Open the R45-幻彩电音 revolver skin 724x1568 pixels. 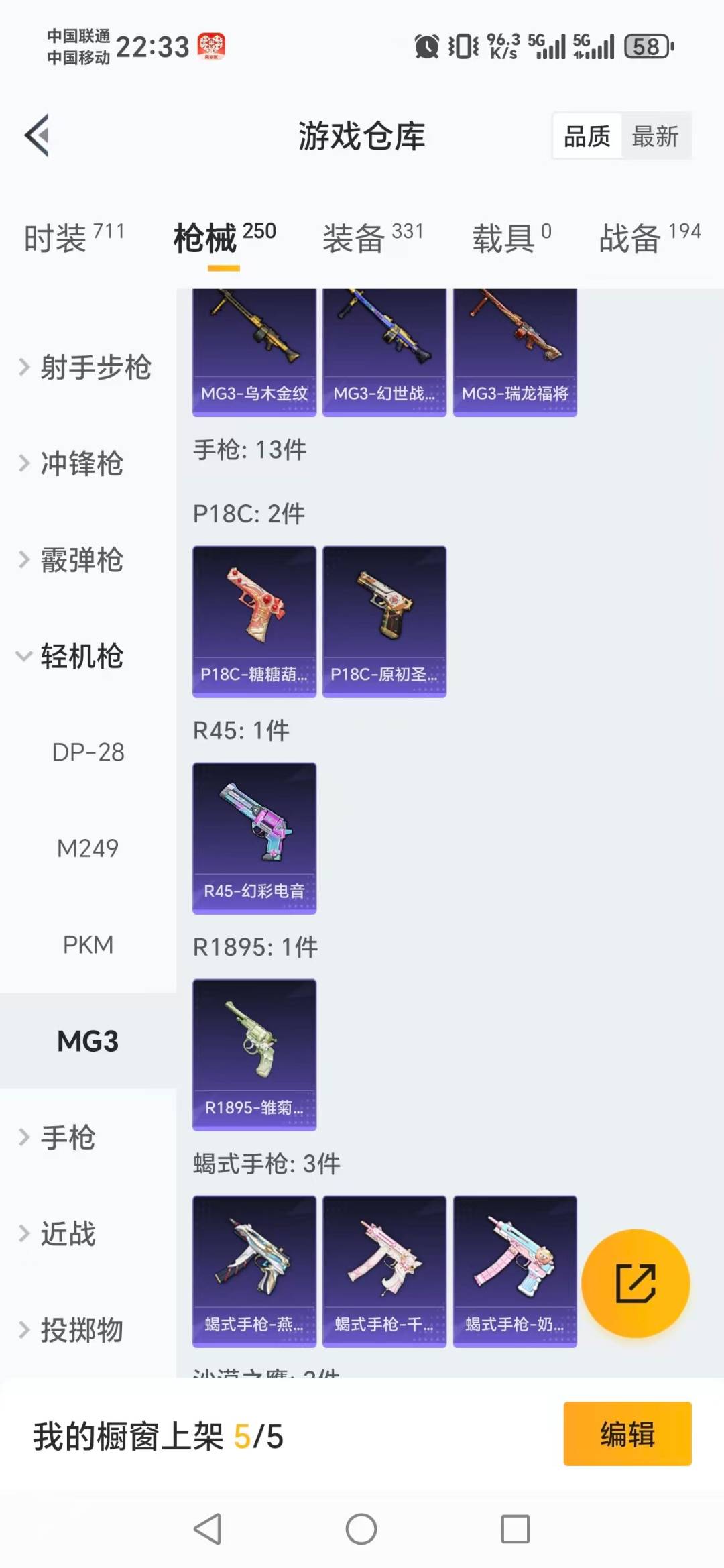tap(254, 837)
